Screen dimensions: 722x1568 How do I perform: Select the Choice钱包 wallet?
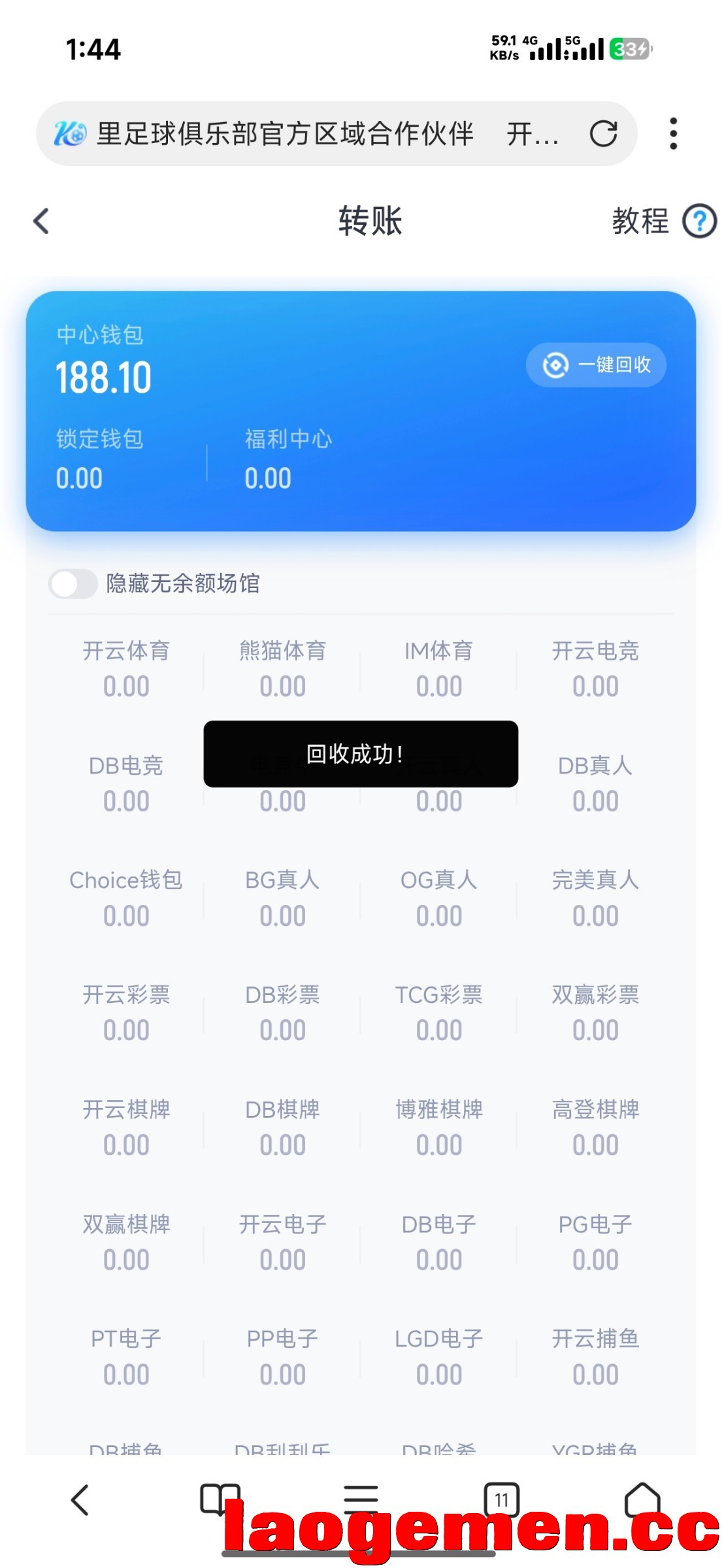pyautogui.click(x=126, y=898)
